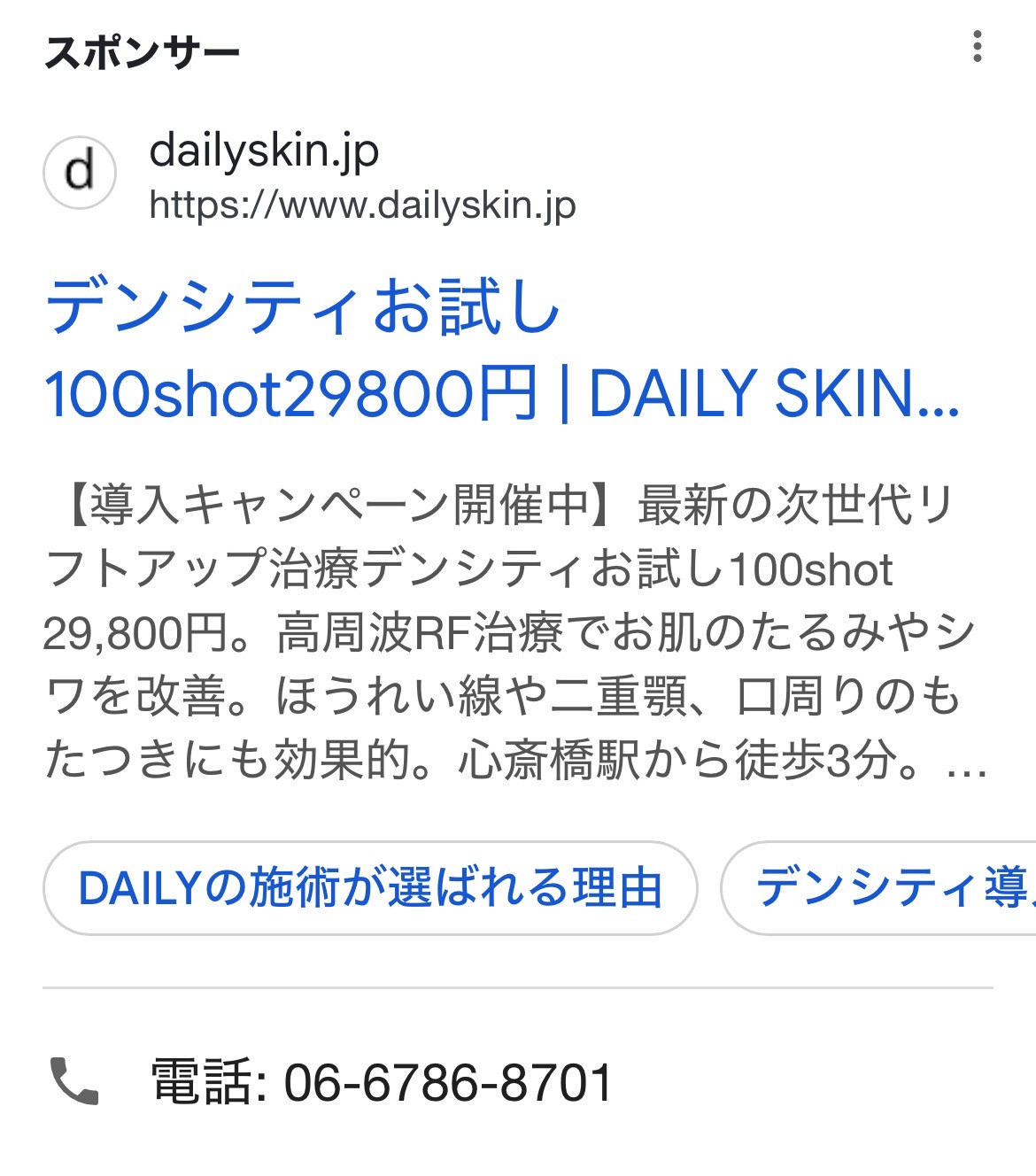Click the スポンサー sponsor label
Image resolution: width=1036 pixels, height=1176 pixels.
coord(142,50)
